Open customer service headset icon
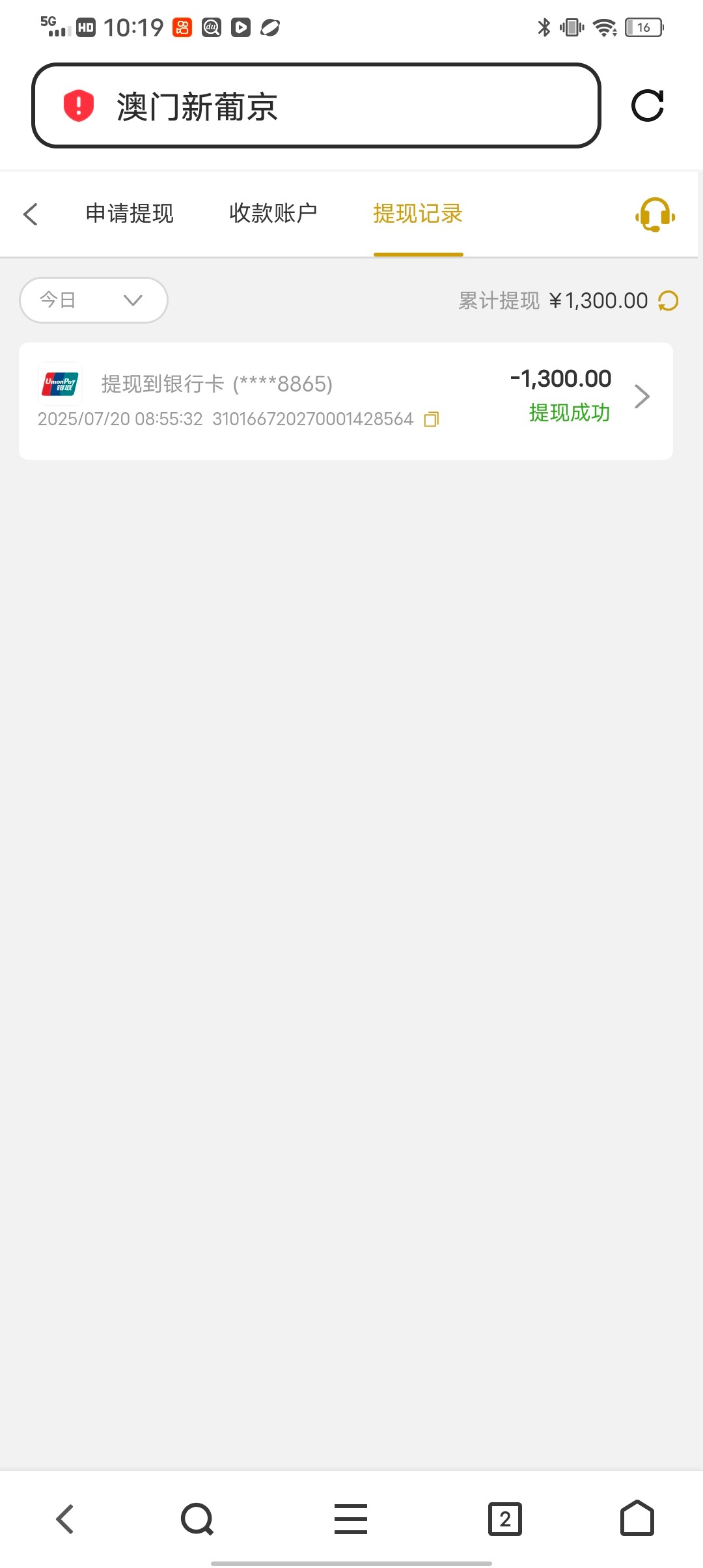The image size is (703, 1568). coord(655,214)
